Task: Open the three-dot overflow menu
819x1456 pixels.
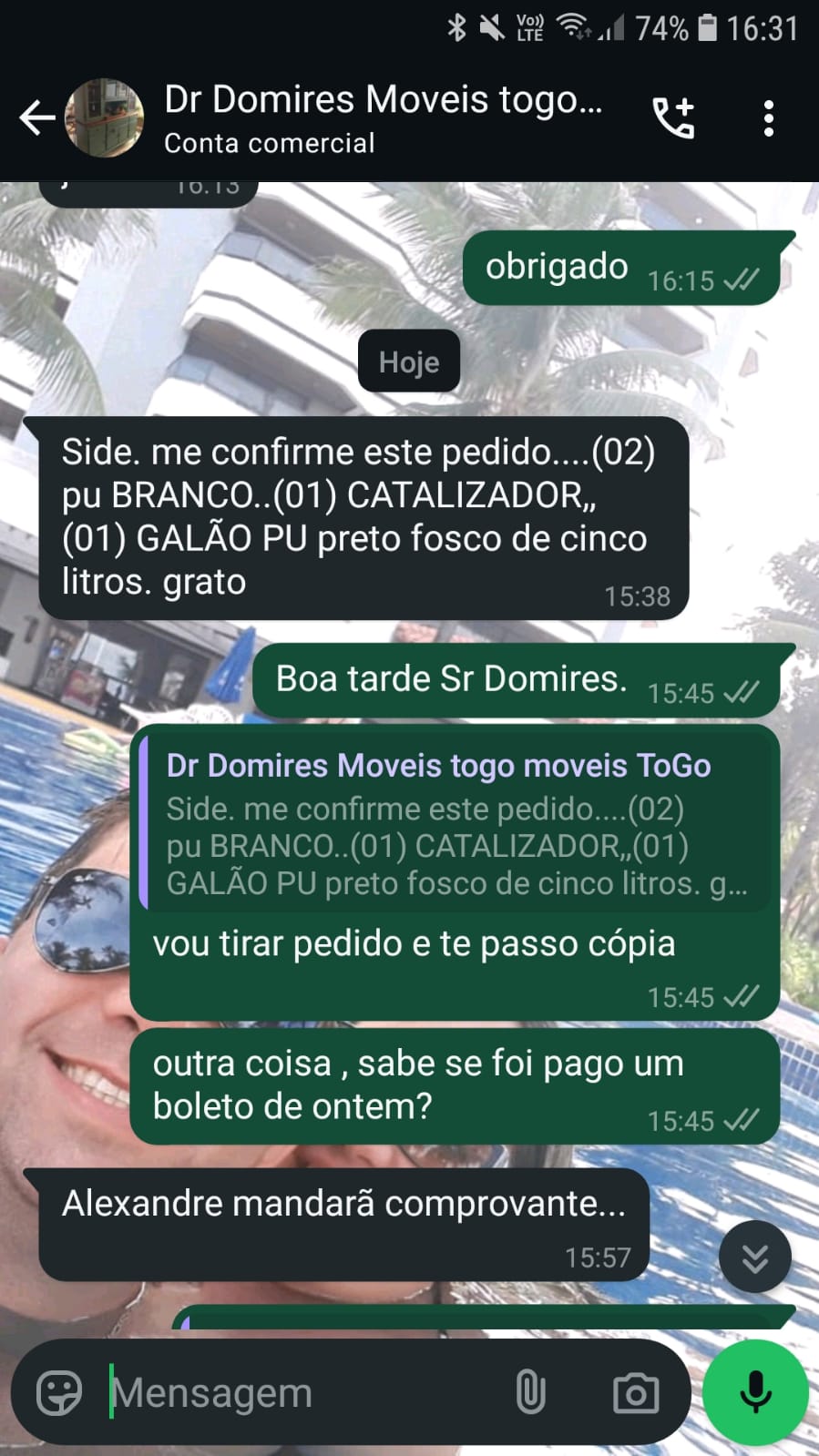Action: click(x=769, y=118)
